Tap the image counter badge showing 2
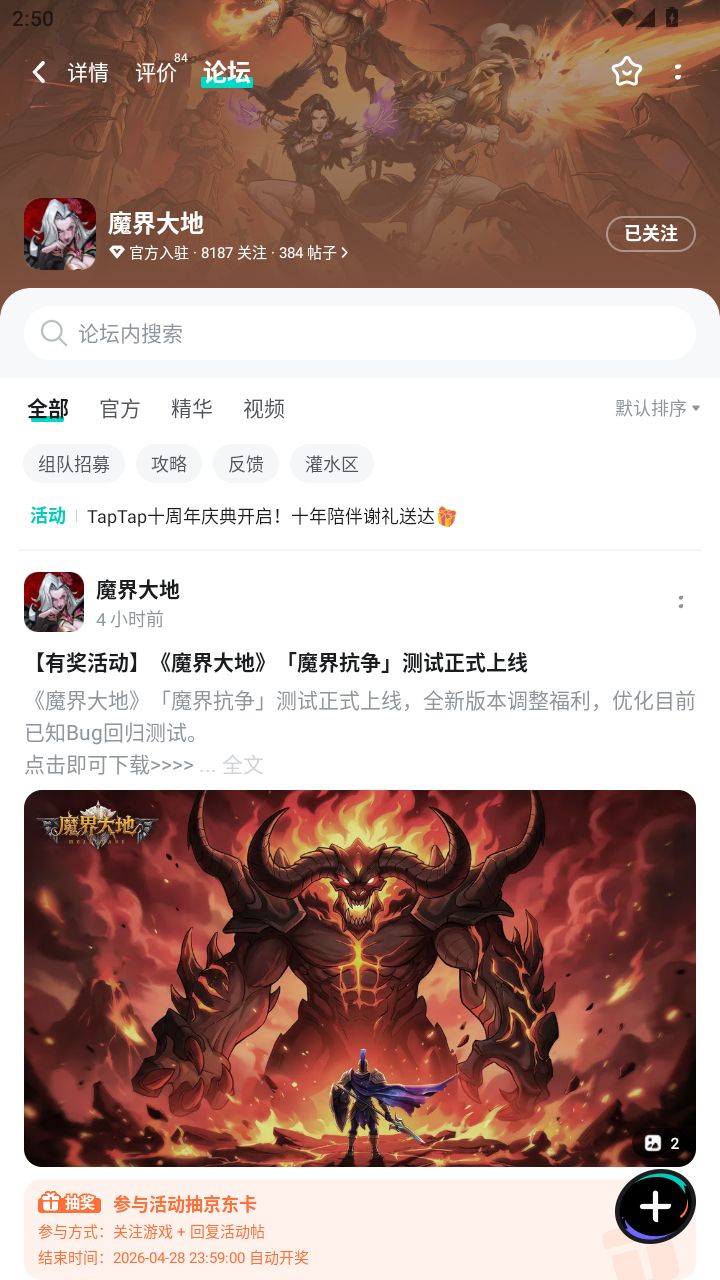Viewport: 720px width, 1280px height. (x=662, y=1143)
